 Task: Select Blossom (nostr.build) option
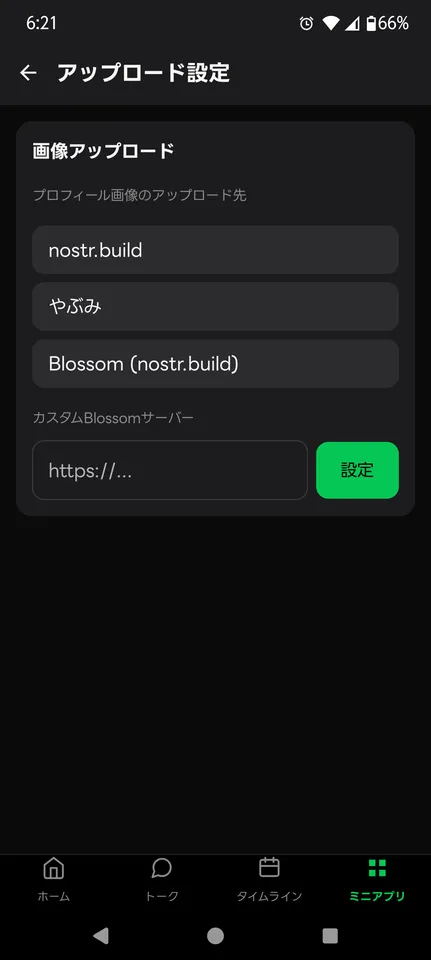click(x=216, y=364)
